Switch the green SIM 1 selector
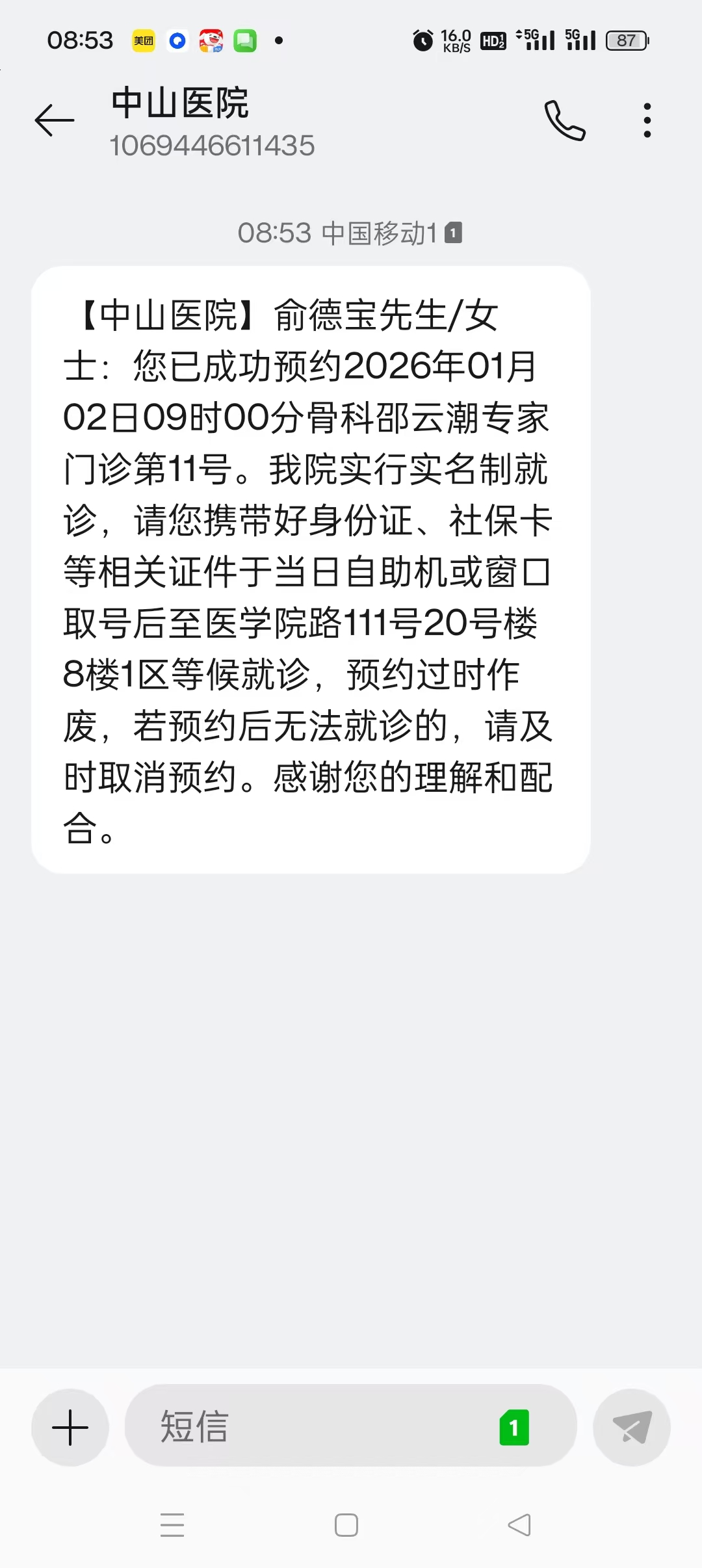Image resolution: width=702 pixels, height=1568 pixels. pyautogui.click(x=514, y=1428)
